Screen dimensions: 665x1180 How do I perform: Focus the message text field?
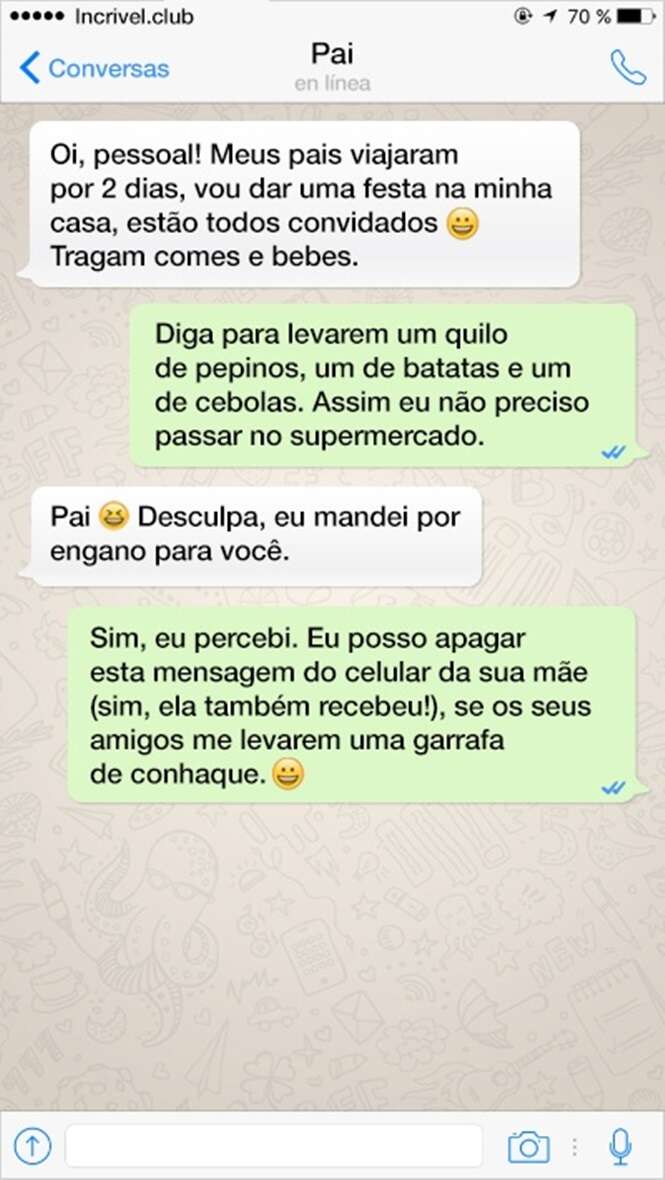[274, 1146]
